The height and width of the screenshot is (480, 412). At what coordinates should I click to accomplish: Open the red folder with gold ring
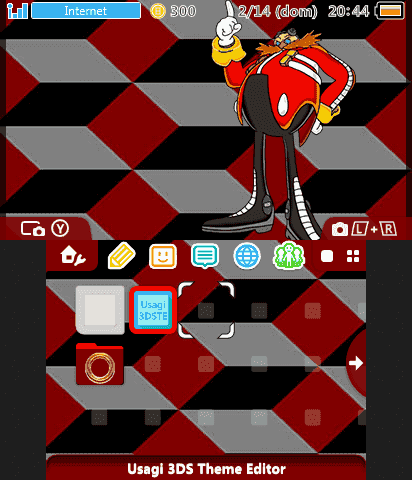tap(100, 364)
